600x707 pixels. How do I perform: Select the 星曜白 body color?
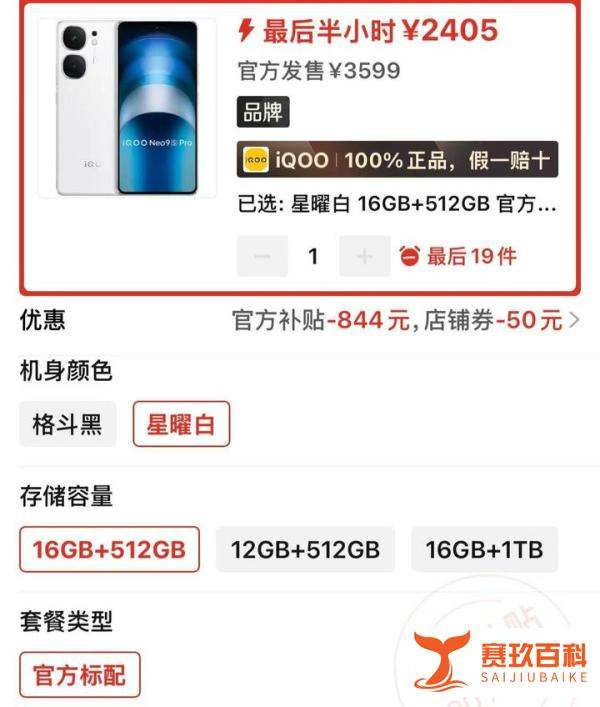pyautogui.click(x=181, y=424)
